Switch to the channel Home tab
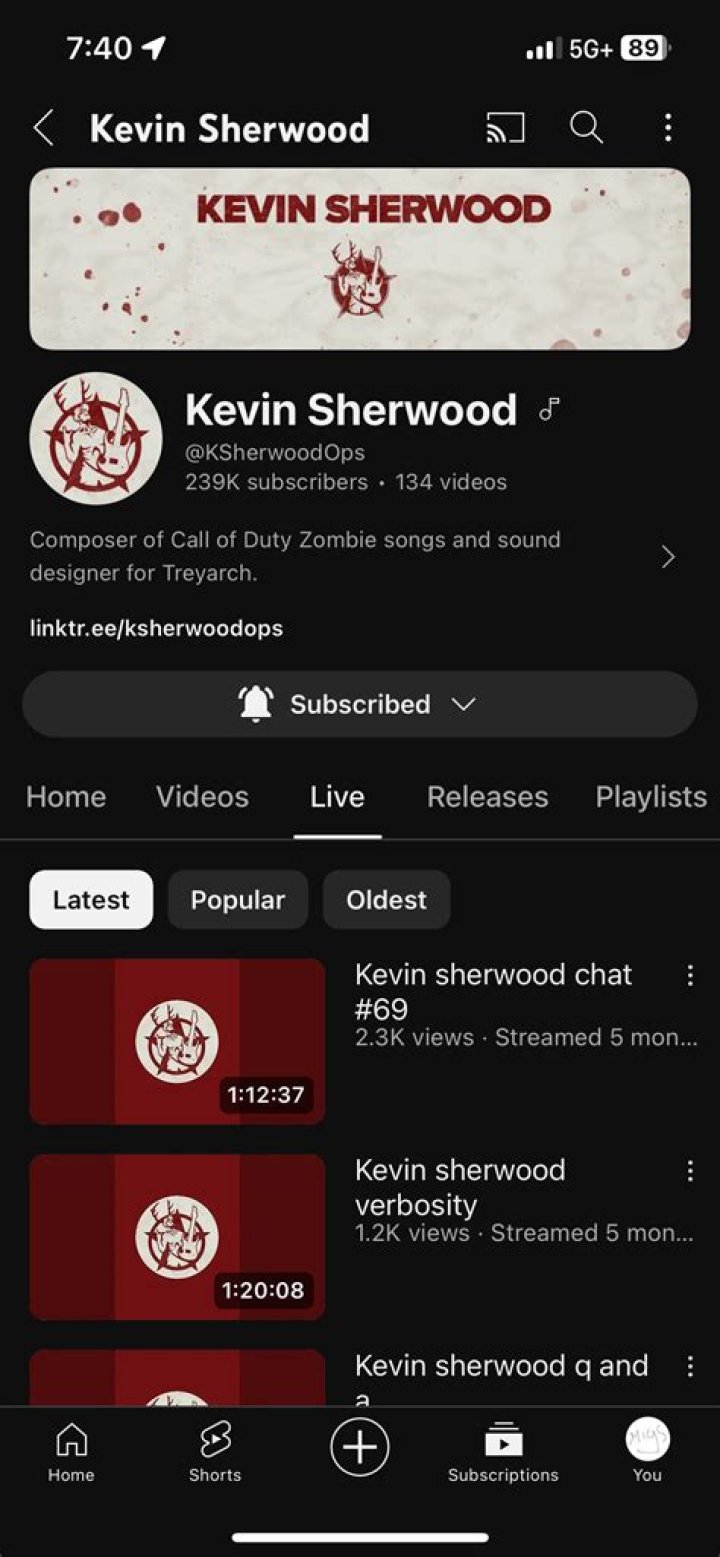Image resolution: width=720 pixels, height=1557 pixels. [x=66, y=797]
